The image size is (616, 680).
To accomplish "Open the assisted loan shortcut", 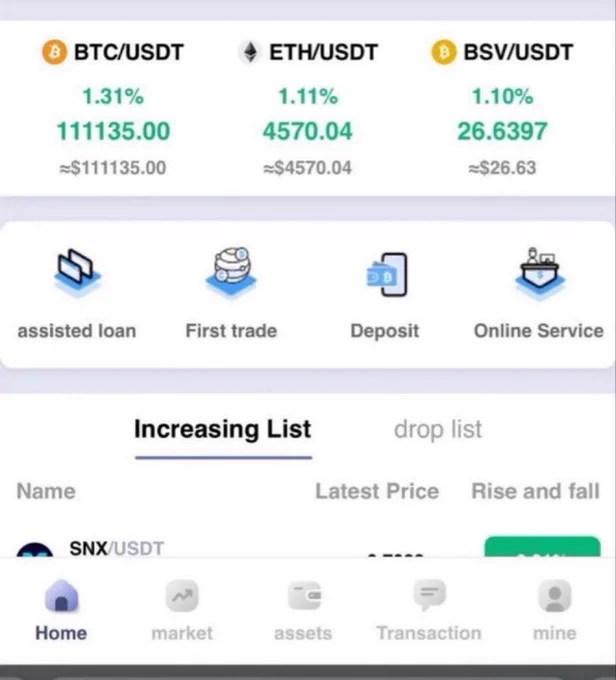I will point(77,294).
